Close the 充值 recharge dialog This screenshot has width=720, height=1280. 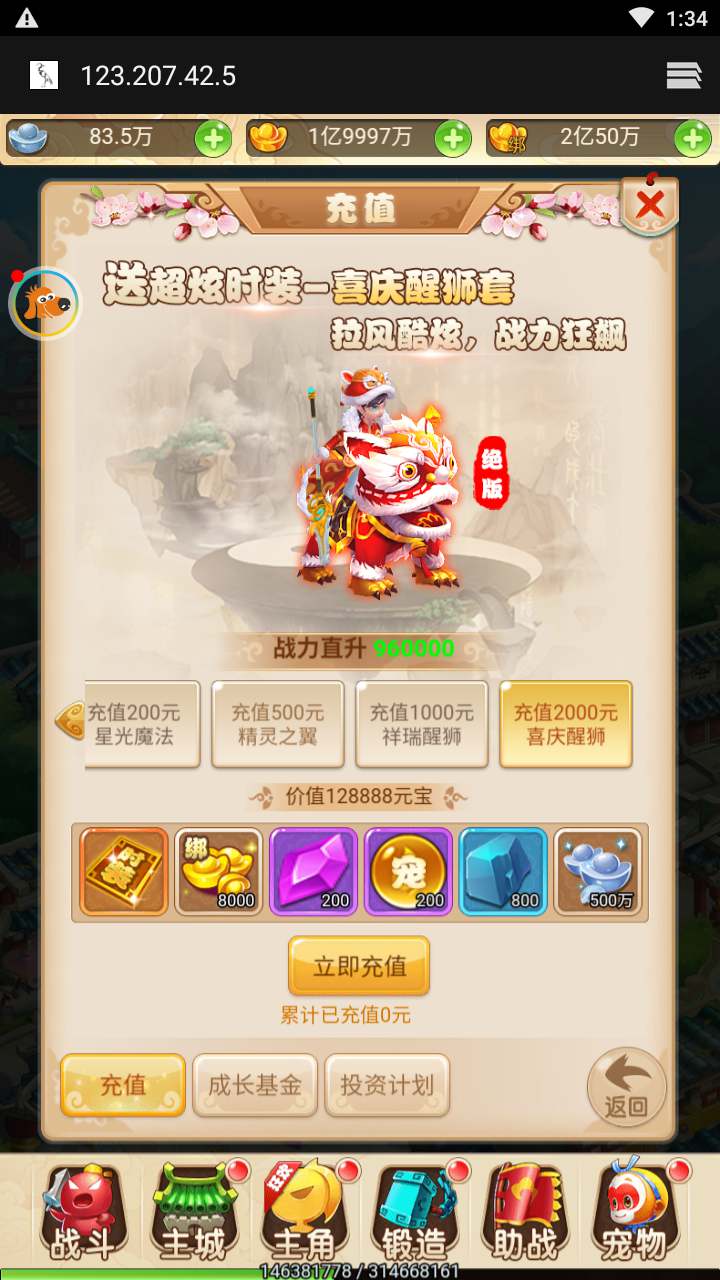650,205
